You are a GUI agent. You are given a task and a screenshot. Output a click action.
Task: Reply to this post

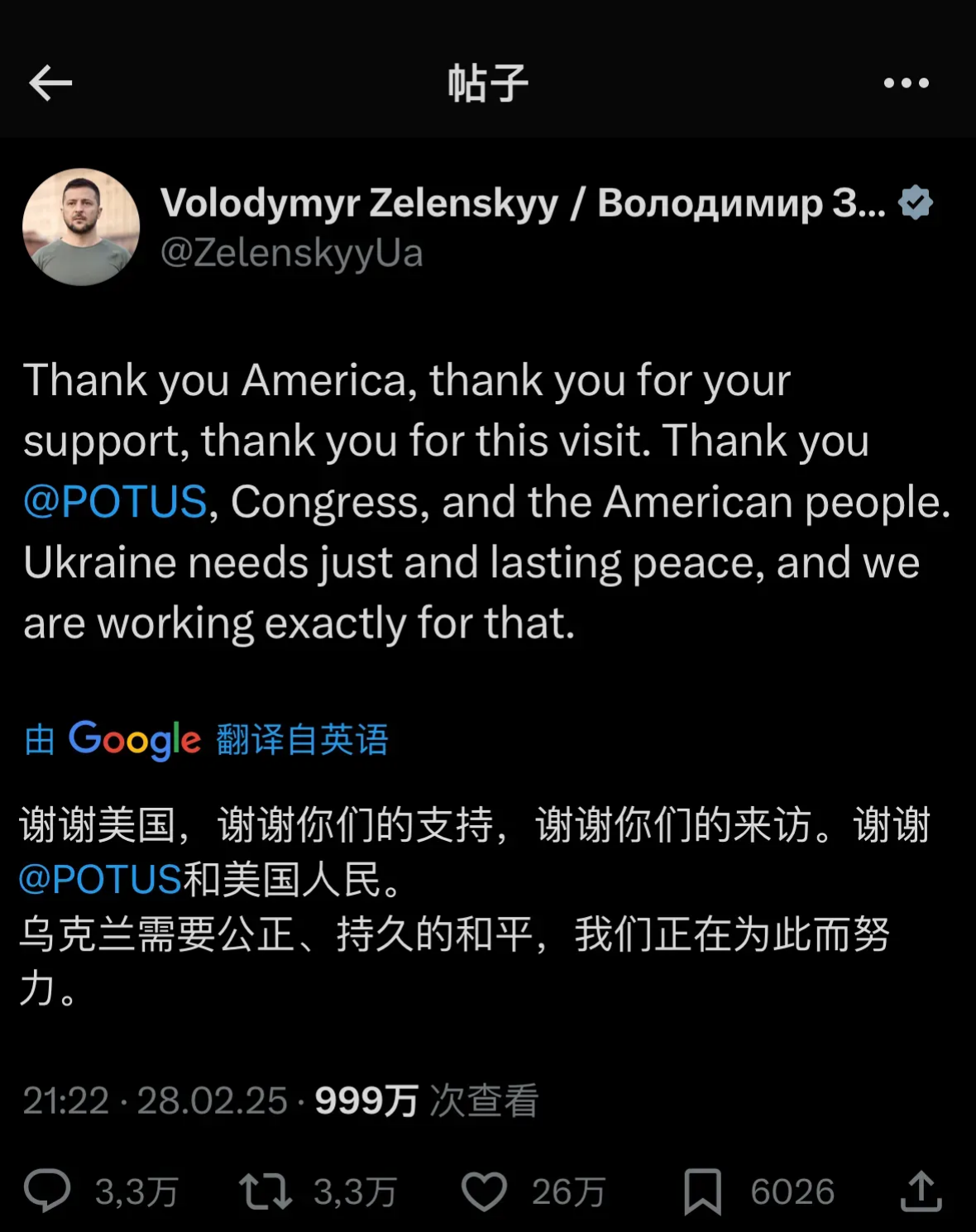point(48,1191)
